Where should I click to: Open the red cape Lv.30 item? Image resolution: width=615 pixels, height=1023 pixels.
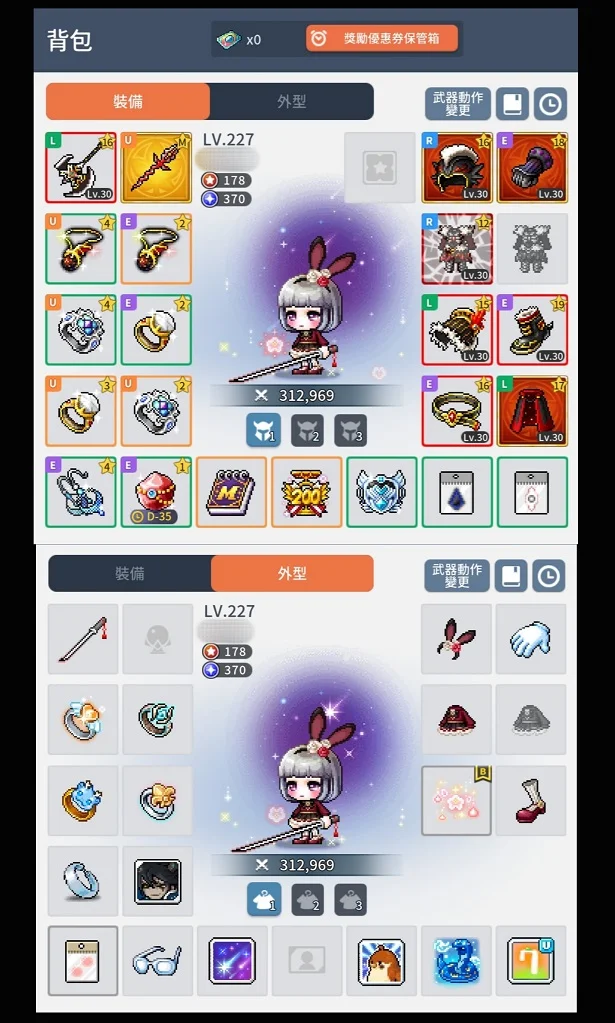532,412
